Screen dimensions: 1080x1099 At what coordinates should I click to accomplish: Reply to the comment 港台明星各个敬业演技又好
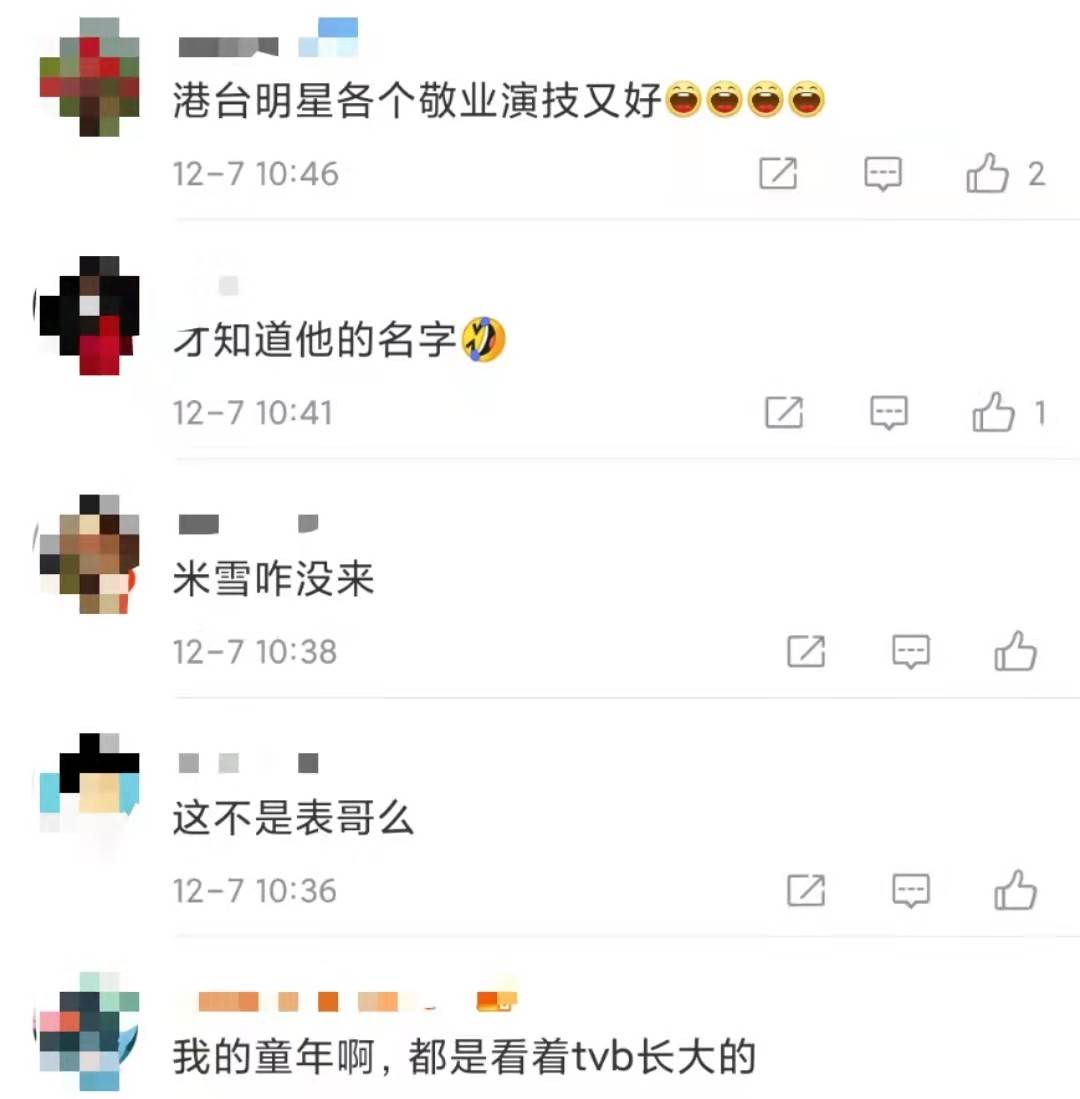coord(883,174)
